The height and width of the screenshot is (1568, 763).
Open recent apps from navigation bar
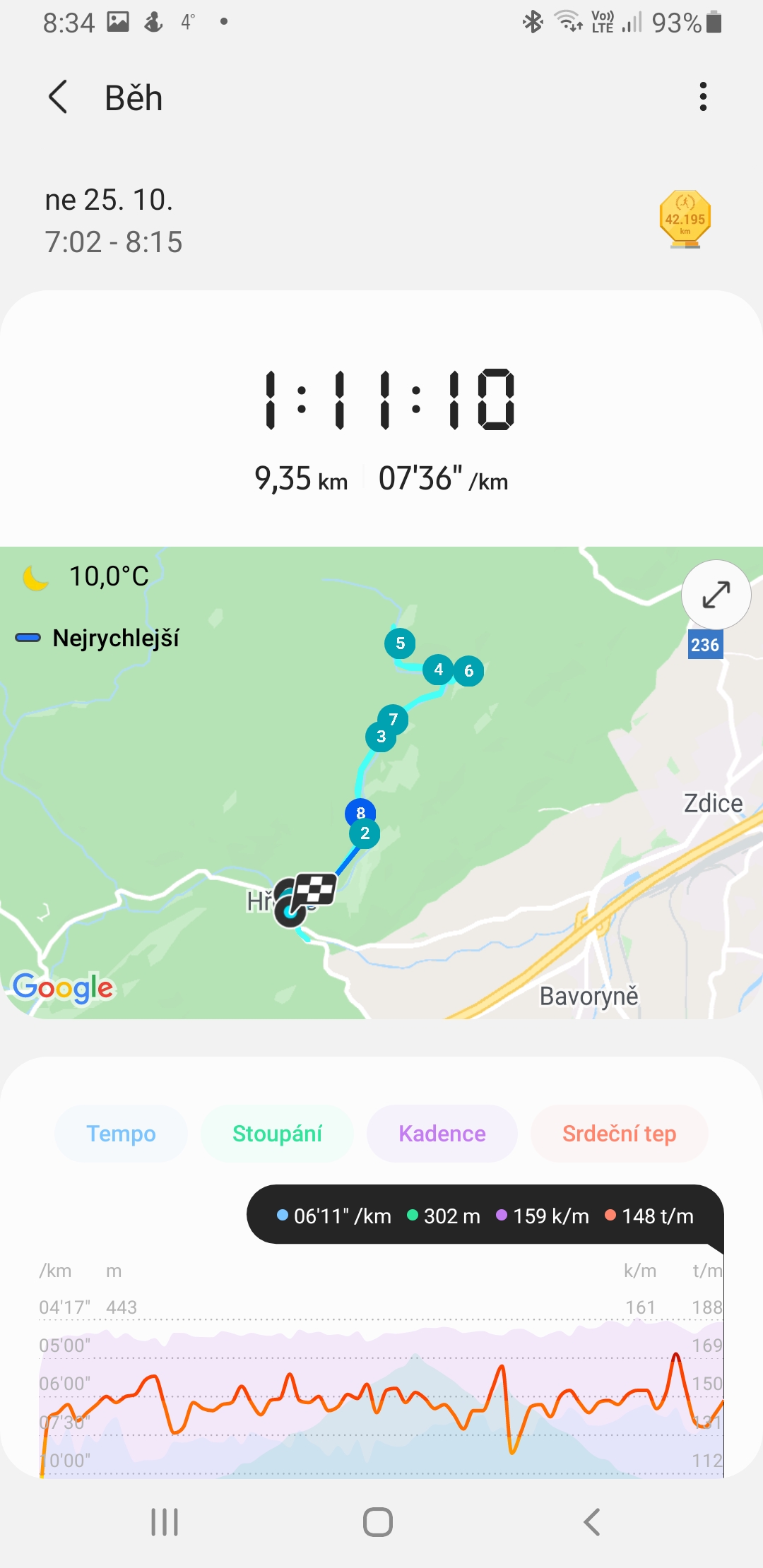[x=165, y=1522]
